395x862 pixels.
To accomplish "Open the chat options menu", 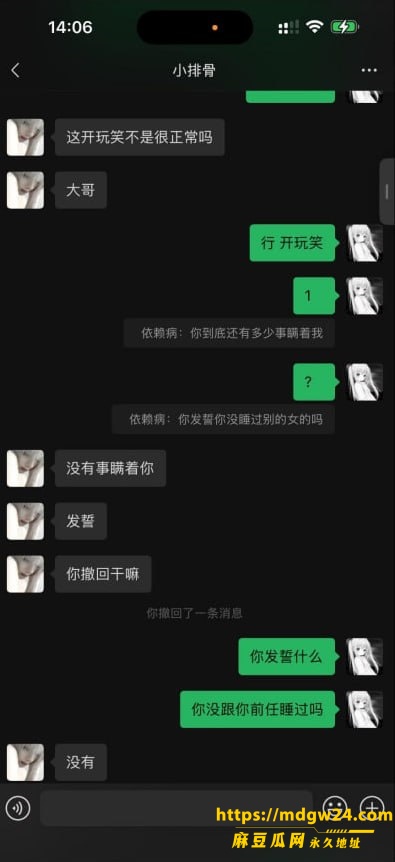I will tap(369, 70).
